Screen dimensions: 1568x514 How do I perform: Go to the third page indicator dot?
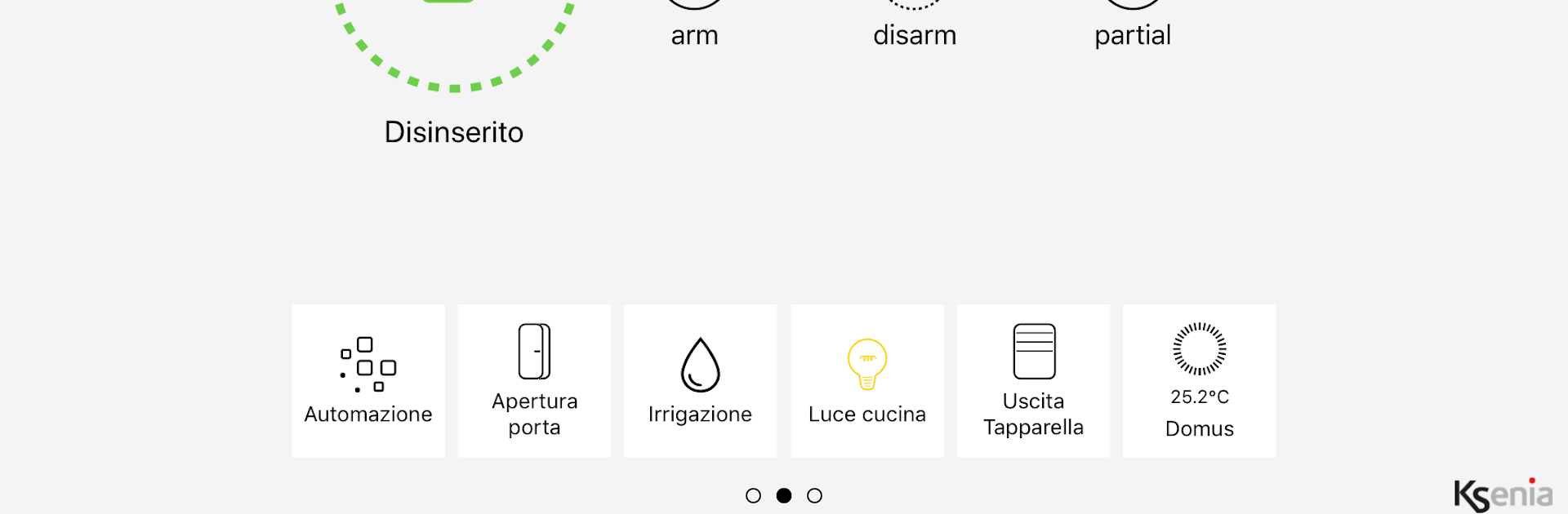814,495
